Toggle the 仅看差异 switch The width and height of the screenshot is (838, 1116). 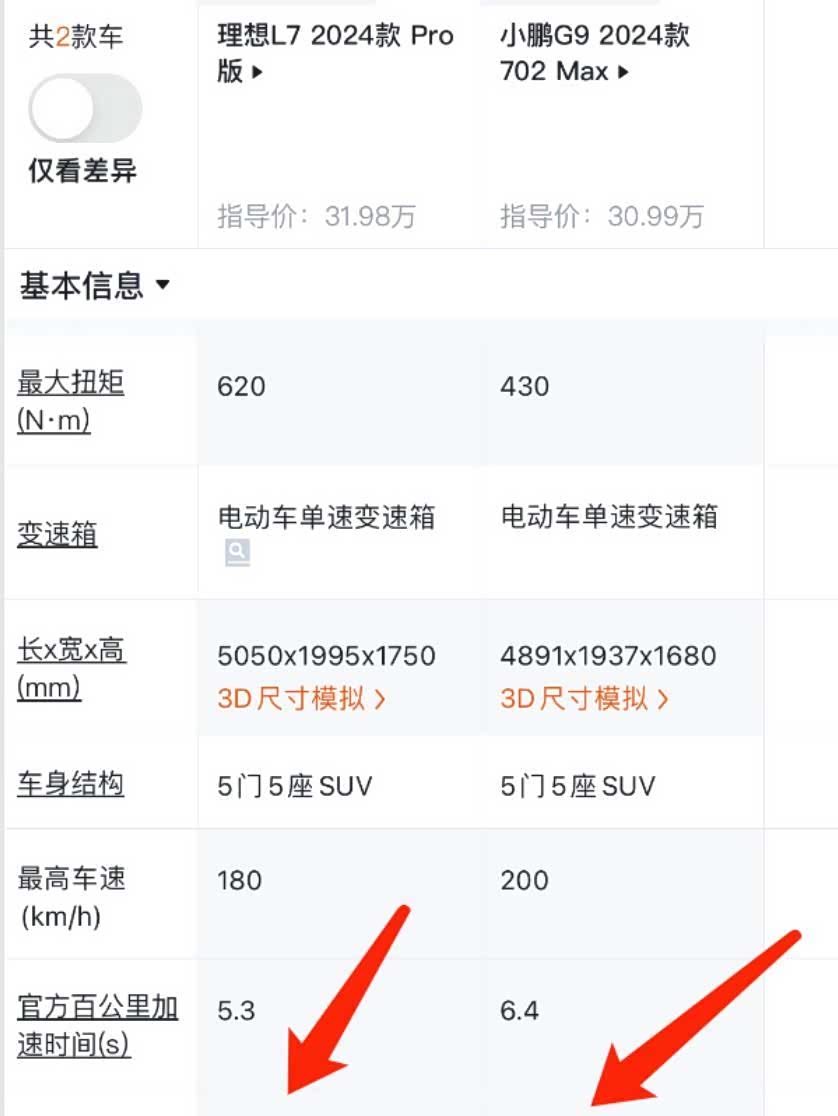(x=85, y=108)
